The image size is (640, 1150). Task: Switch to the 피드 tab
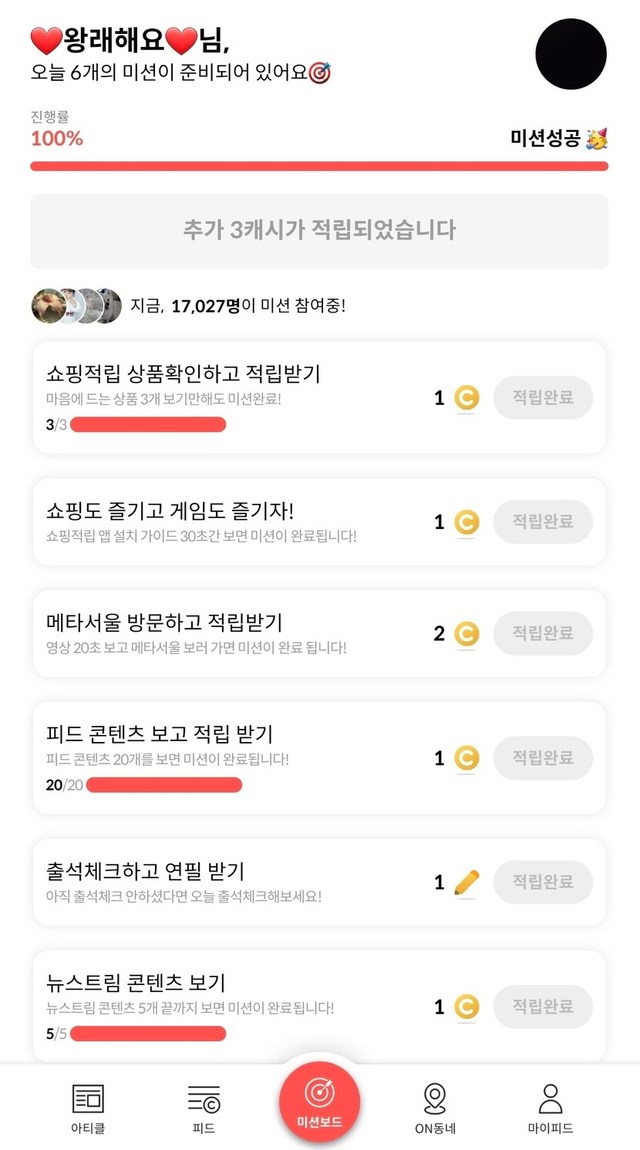tap(204, 1107)
